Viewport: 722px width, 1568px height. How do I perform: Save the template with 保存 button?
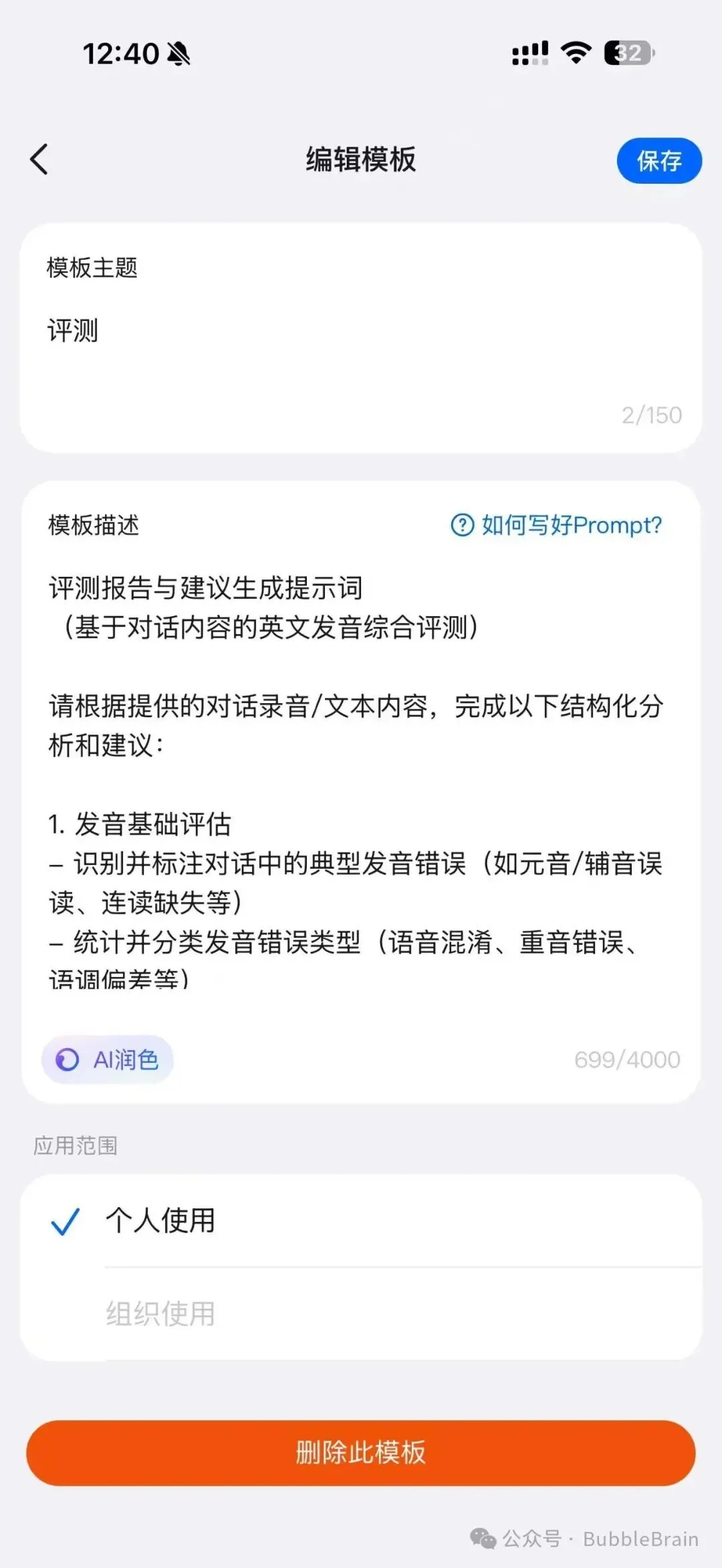click(x=659, y=160)
